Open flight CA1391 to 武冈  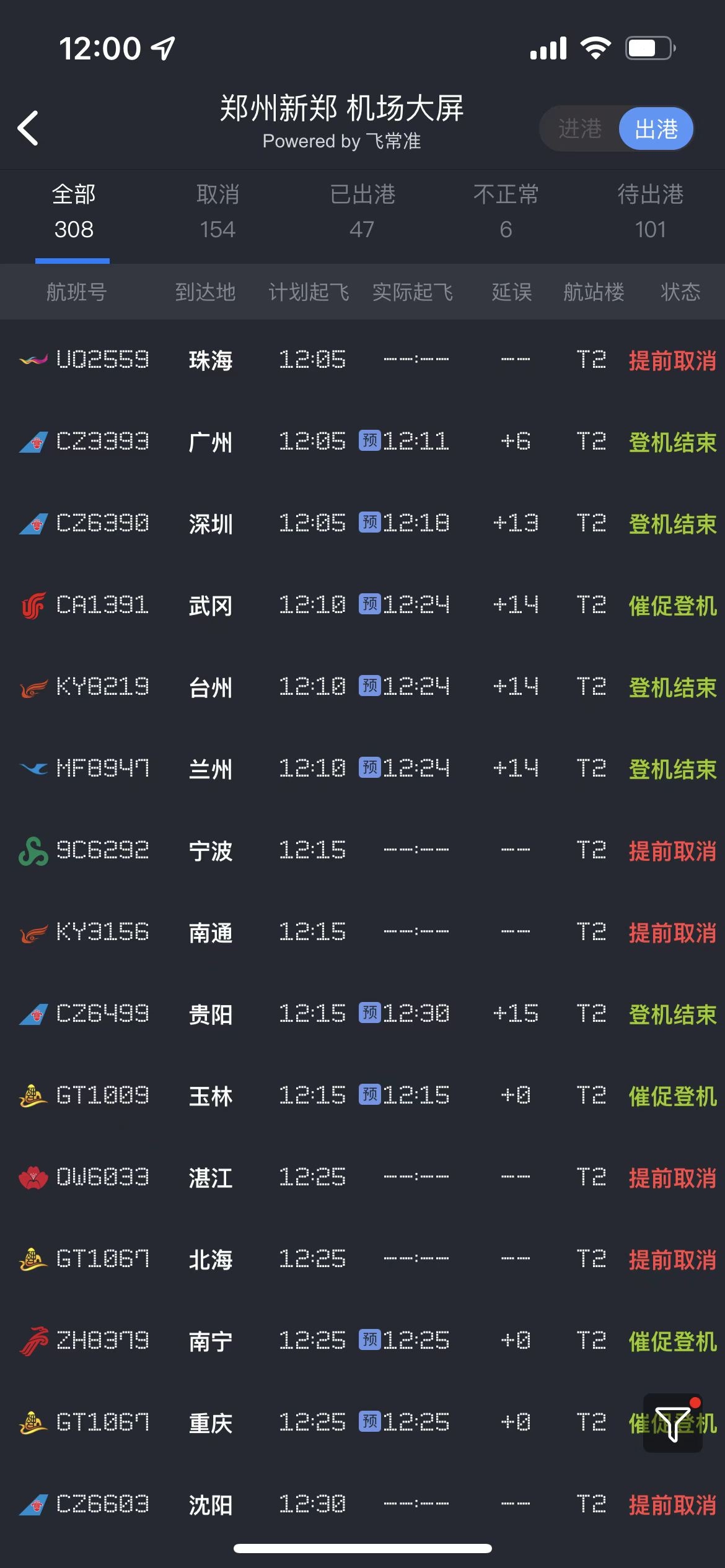point(362,605)
